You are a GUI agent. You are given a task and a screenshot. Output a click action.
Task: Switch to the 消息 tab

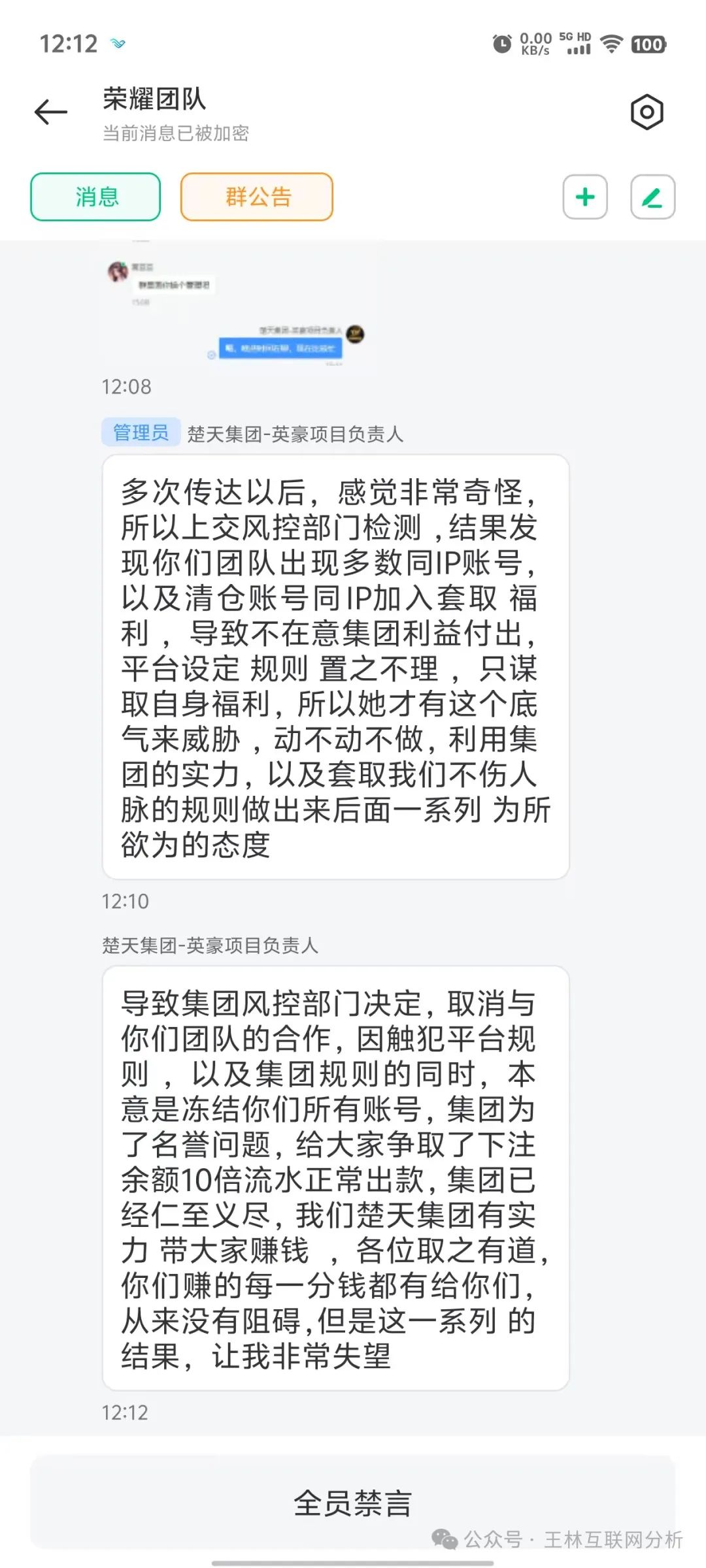95,197
